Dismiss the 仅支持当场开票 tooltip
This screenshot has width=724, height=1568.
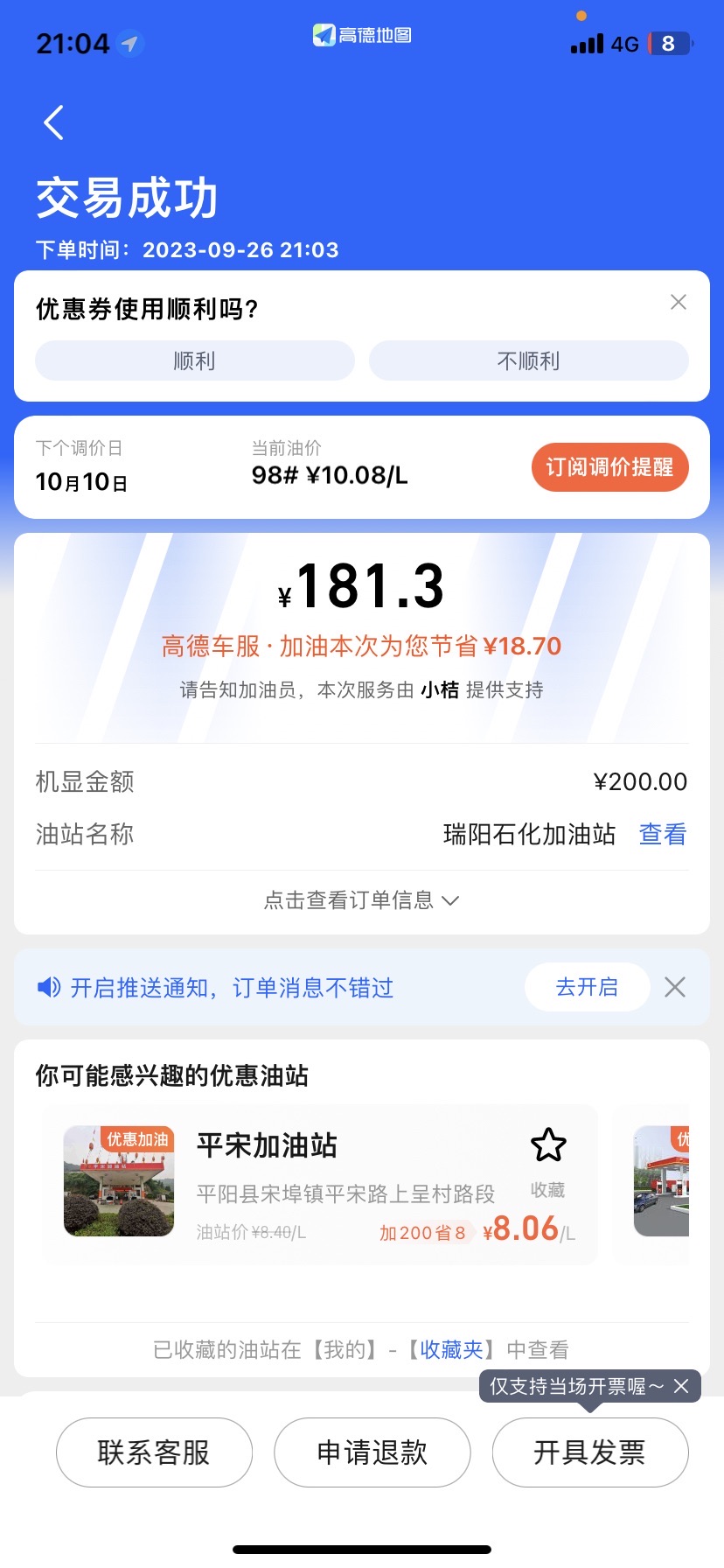[x=682, y=1386]
